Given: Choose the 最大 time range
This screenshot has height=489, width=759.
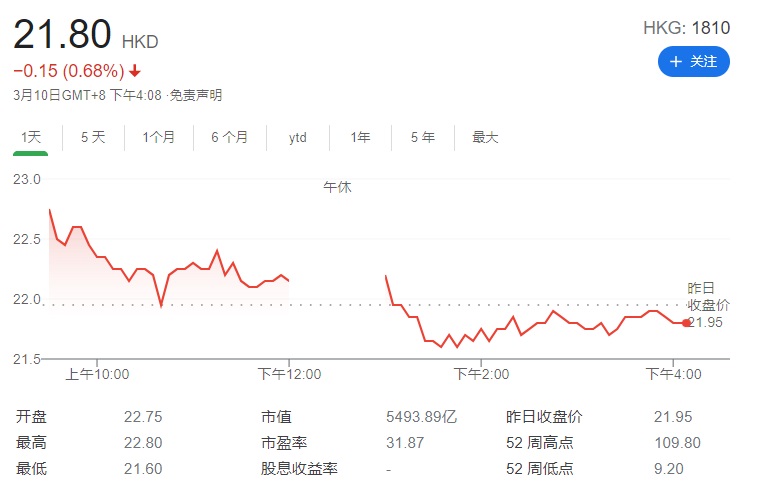Looking at the screenshot, I should [485, 138].
